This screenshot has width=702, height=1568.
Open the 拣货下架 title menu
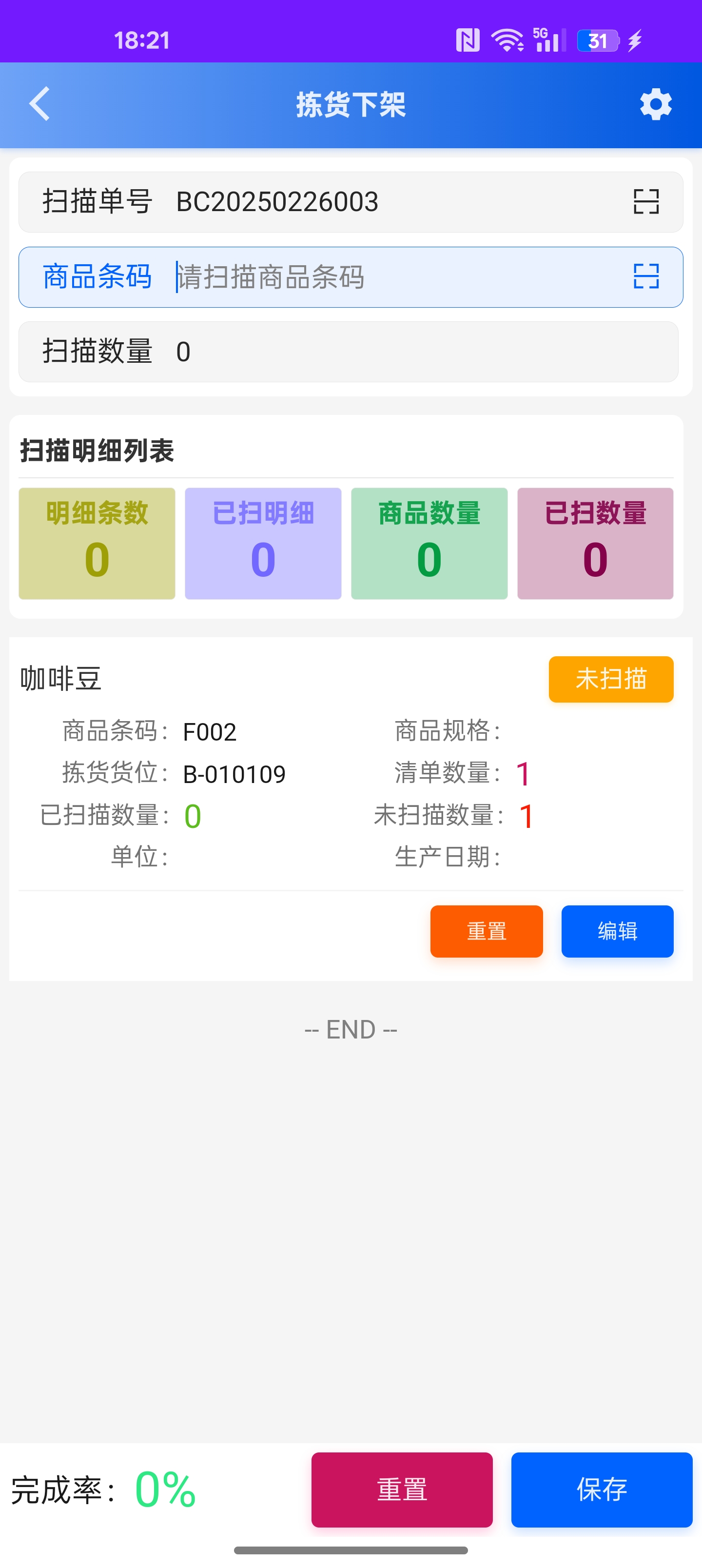(x=351, y=103)
